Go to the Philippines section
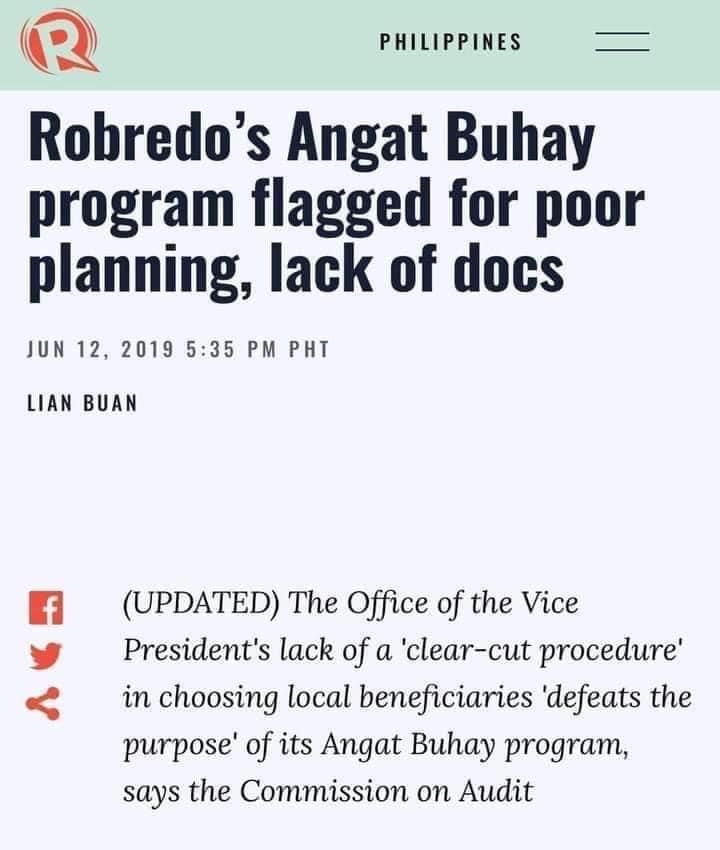720x850 pixels. click(x=451, y=42)
